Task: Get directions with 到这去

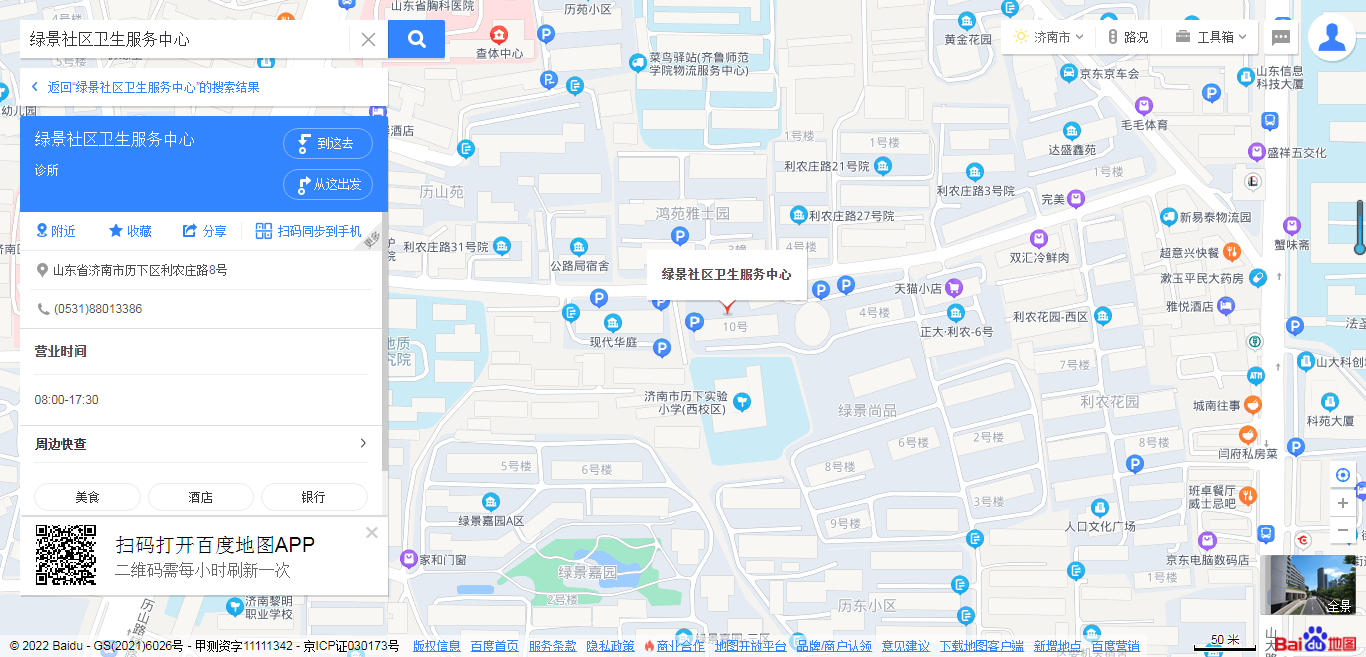Action: 328,144
